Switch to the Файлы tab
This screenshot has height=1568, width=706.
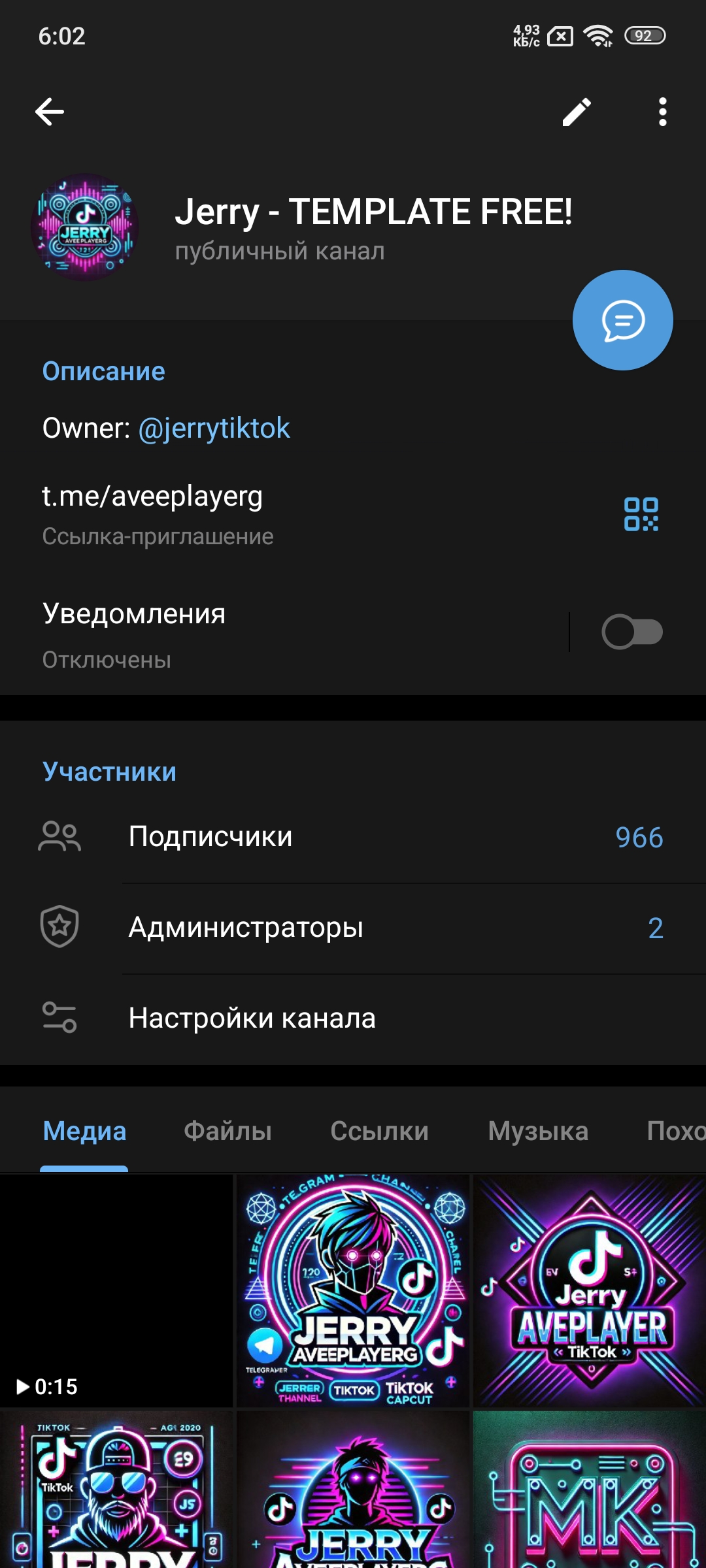coord(227,1131)
